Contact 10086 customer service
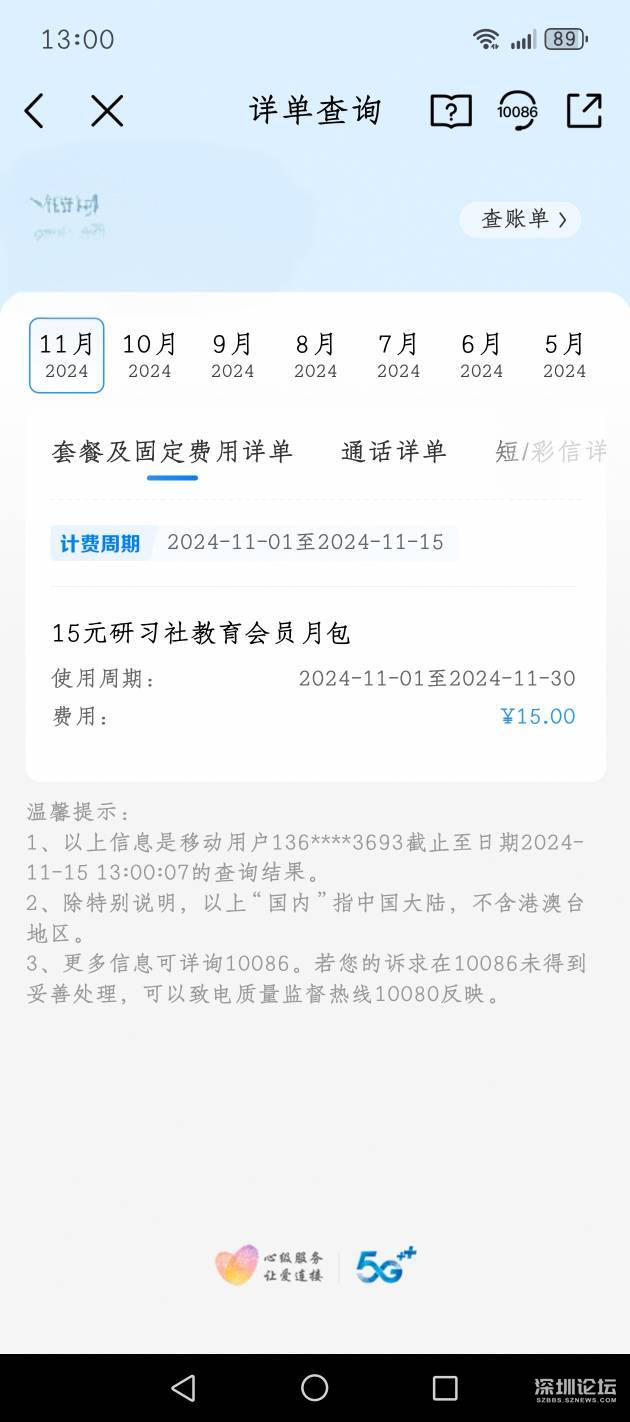 517,110
